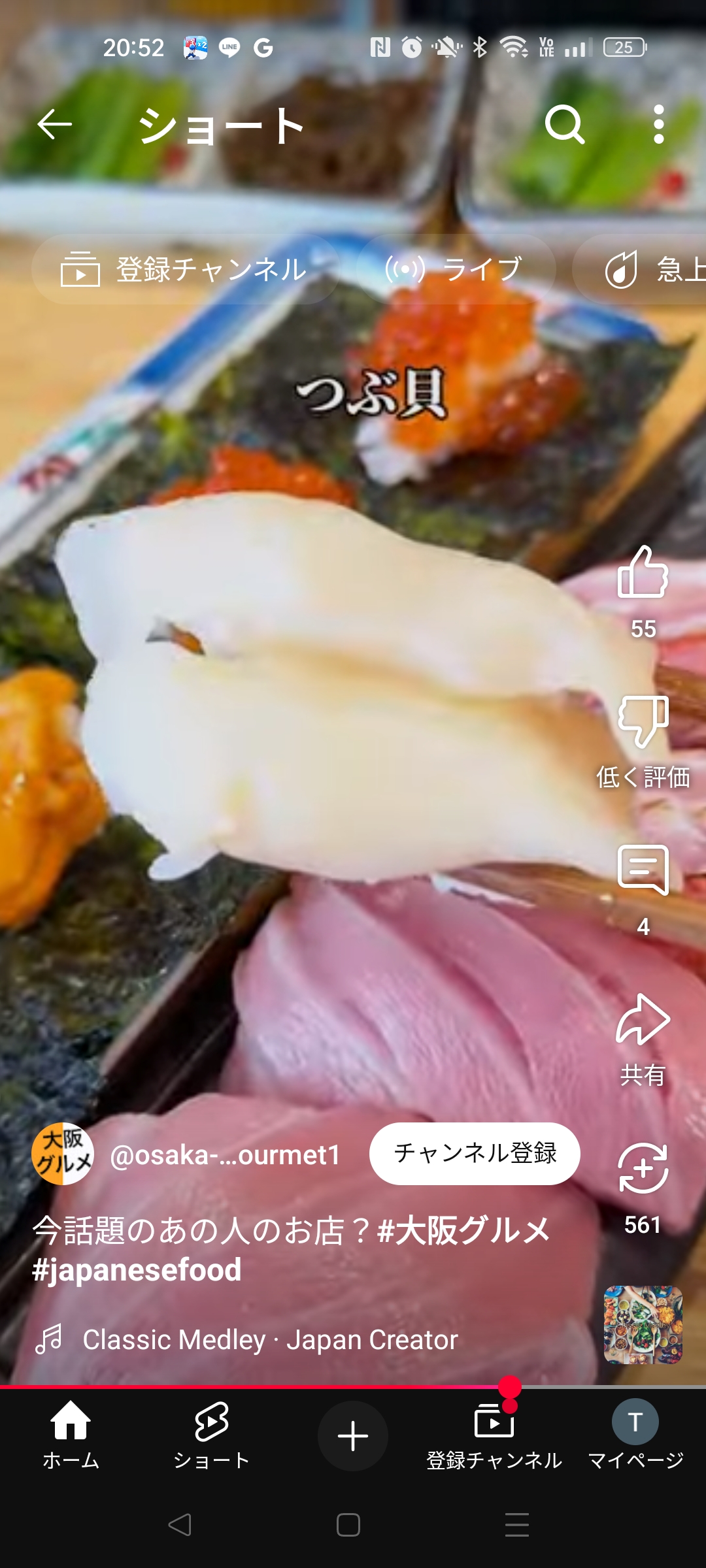
Task: Tap the sound thumbnail at bottom right
Action: 643,1325
